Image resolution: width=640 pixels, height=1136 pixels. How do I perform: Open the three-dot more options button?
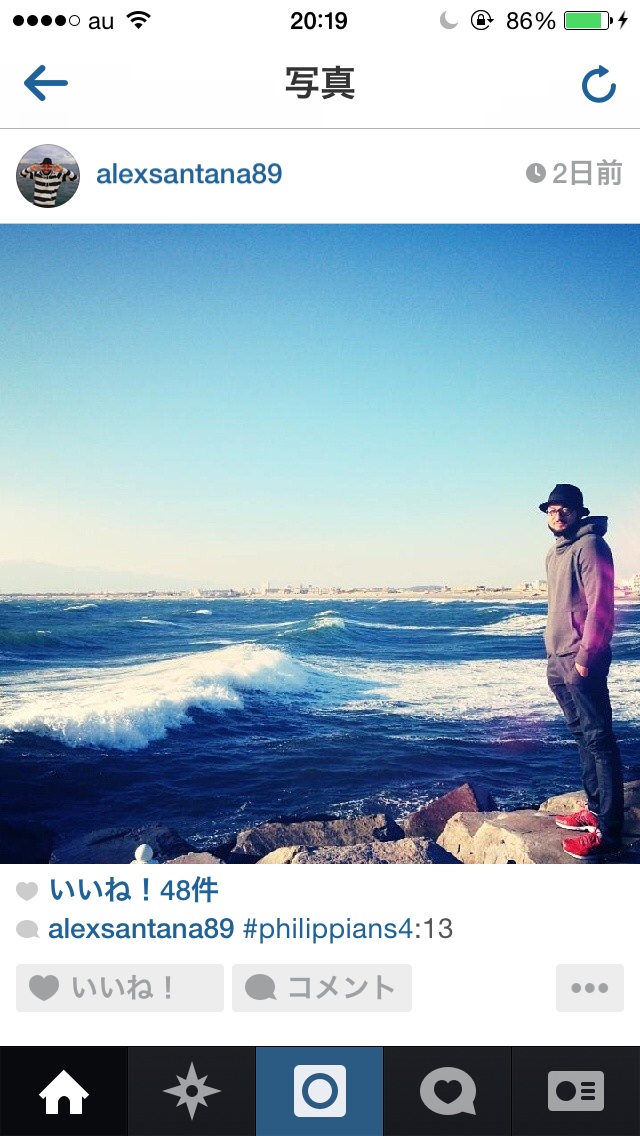[x=589, y=988]
